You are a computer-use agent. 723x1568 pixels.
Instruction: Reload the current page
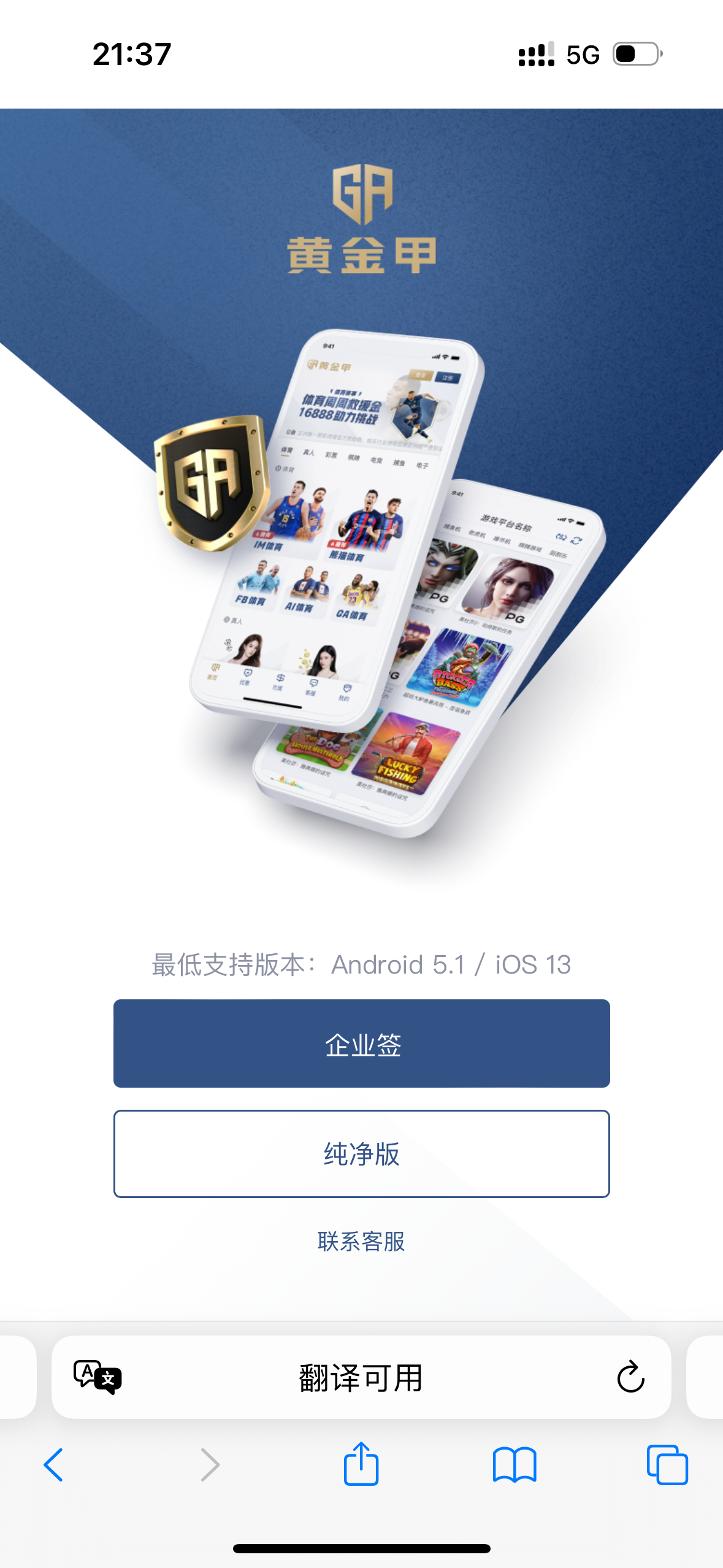pyautogui.click(x=630, y=1377)
